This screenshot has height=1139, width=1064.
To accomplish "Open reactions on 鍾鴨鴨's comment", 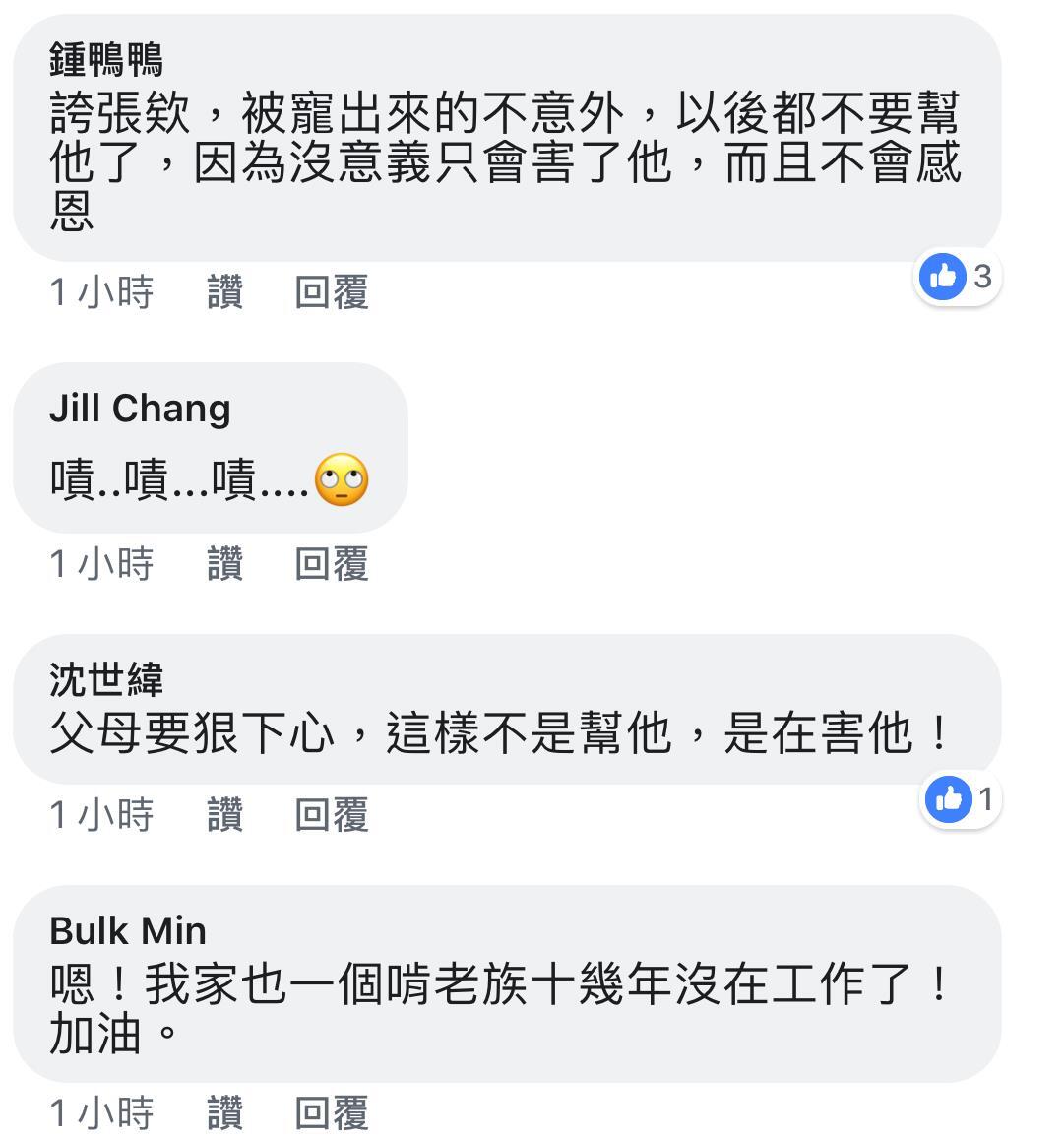I will click(957, 277).
